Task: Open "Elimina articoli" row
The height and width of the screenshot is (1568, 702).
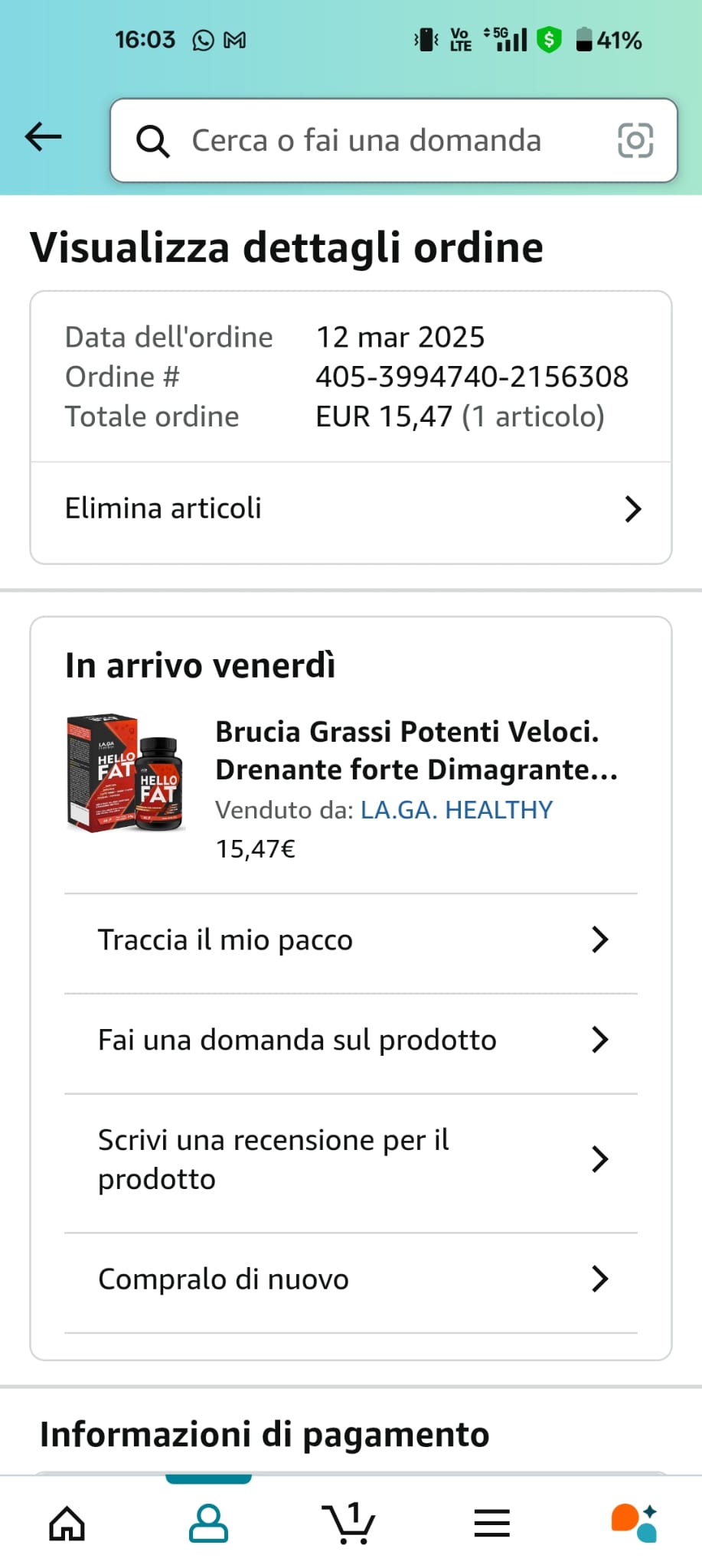Action: (x=351, y=508)
